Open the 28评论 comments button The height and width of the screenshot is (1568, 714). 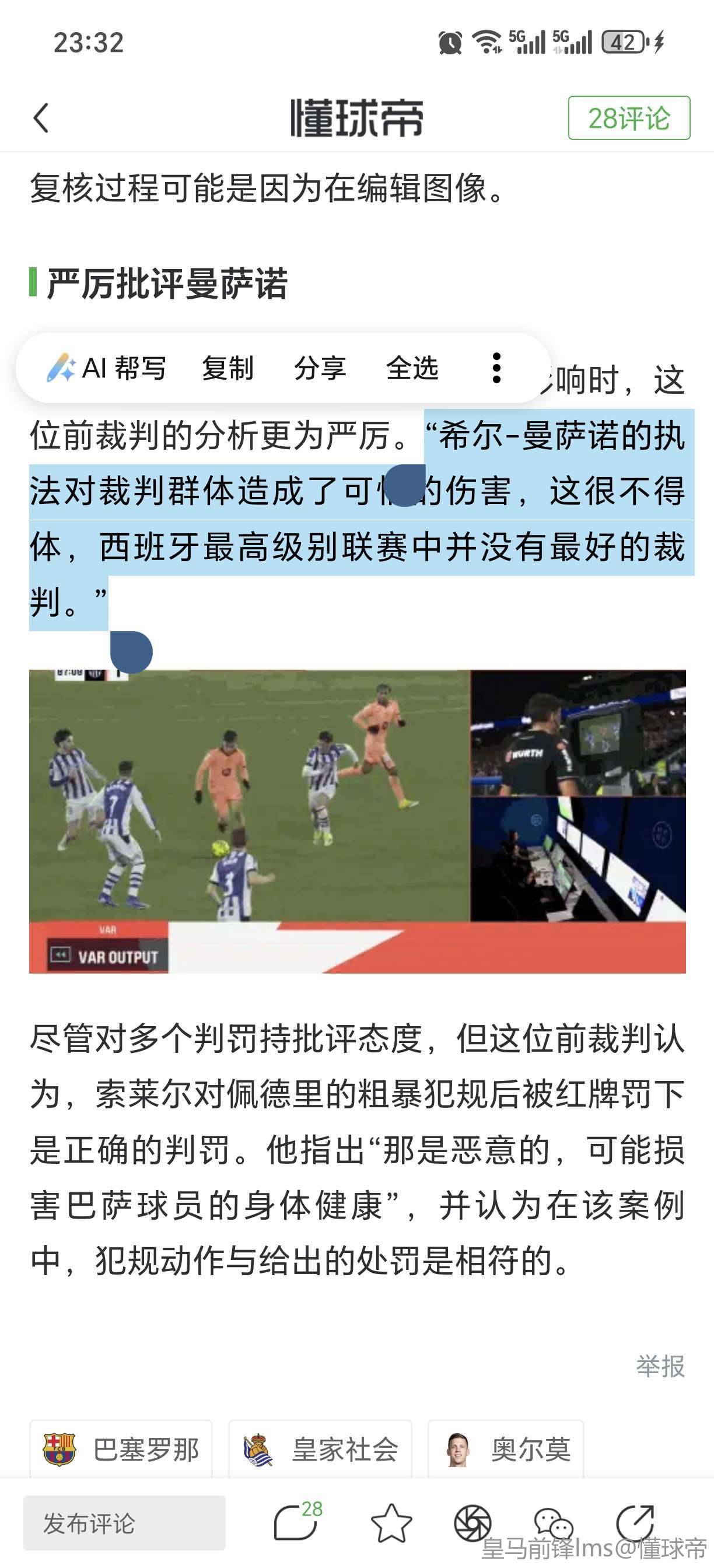tap(629, 117)
